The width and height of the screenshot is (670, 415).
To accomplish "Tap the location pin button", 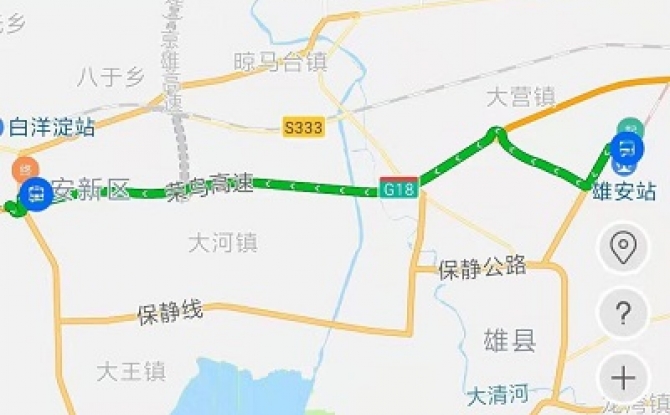I will [x=624, y=247].
